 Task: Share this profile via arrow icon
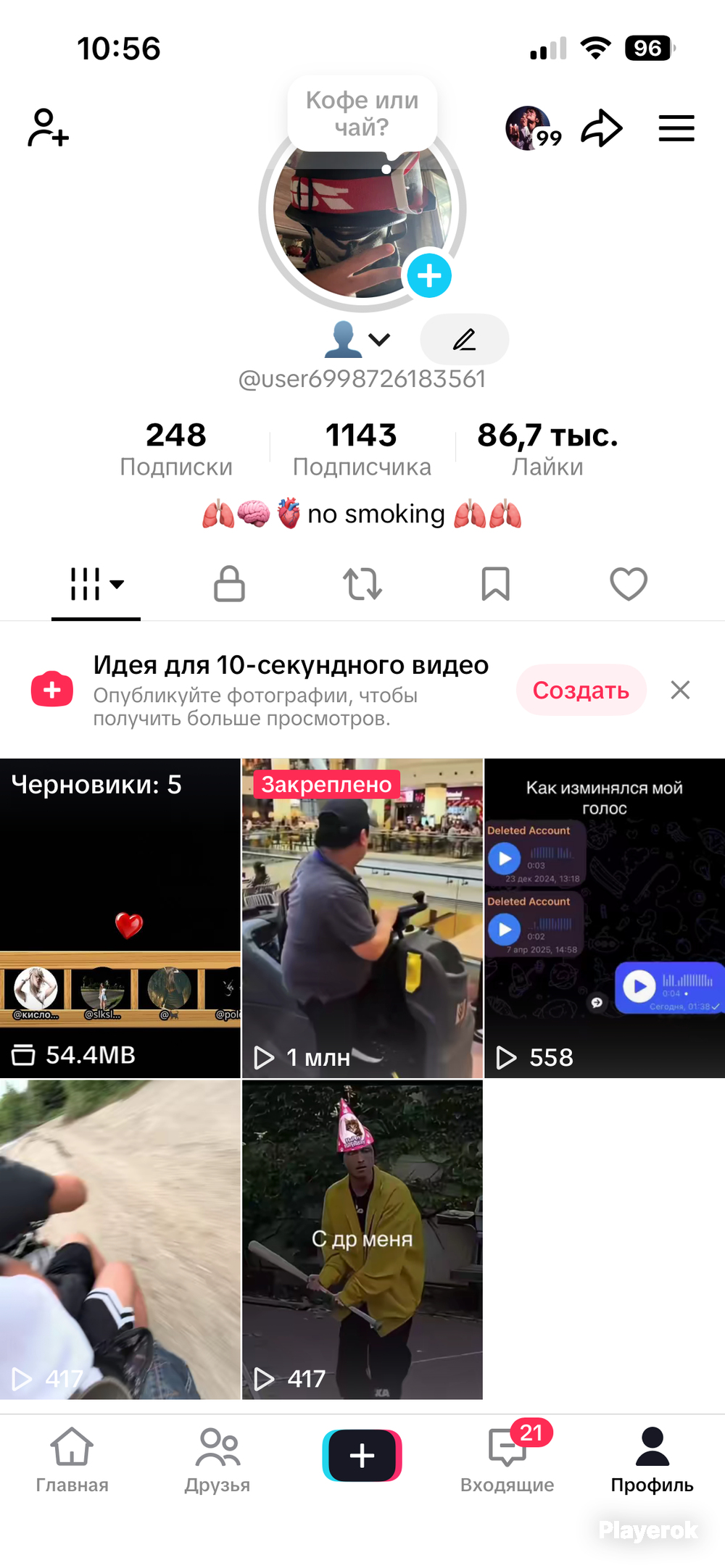coord(602,128)
